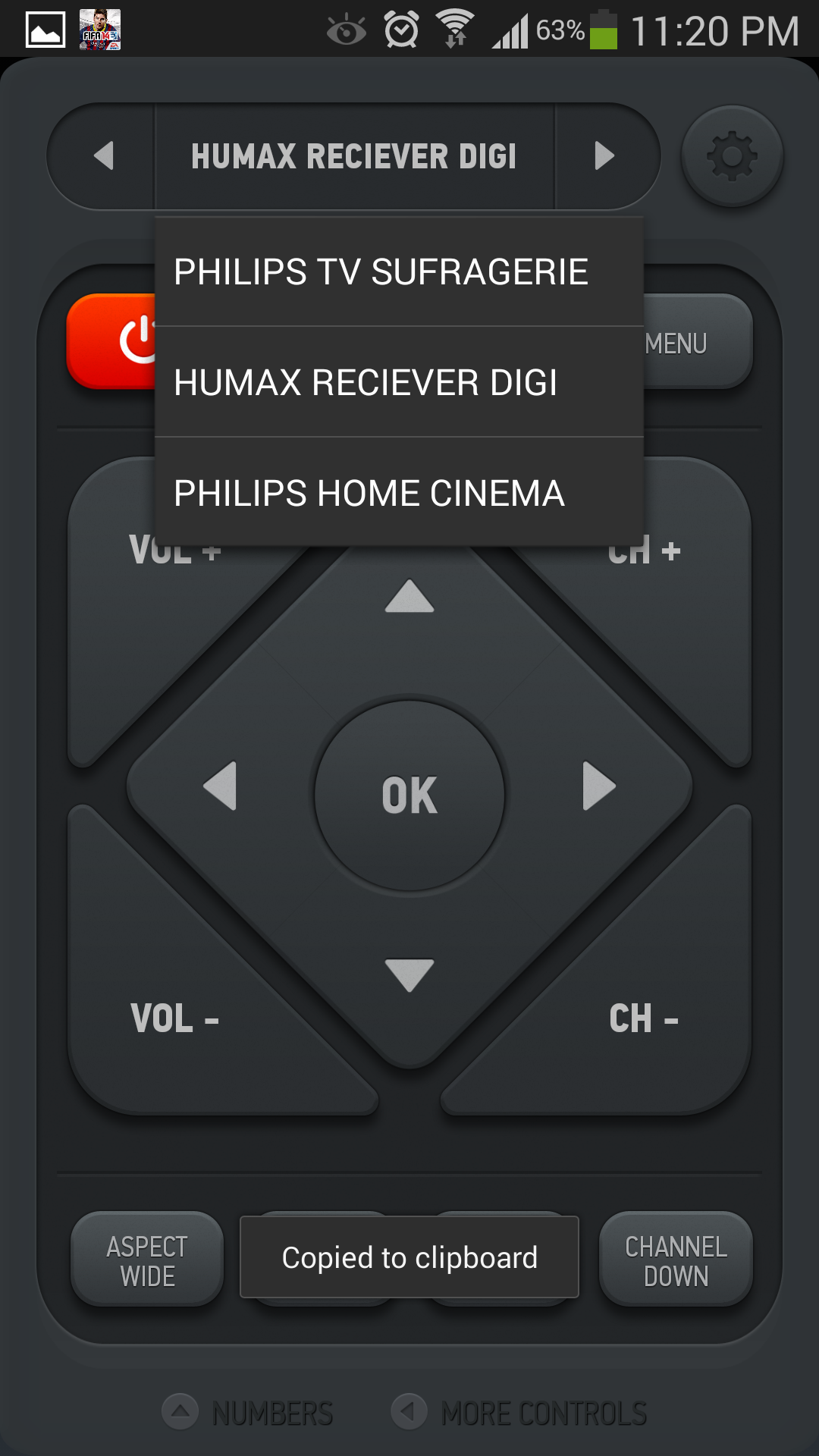Go to next remote with right arrow

[x=605, y=156]
